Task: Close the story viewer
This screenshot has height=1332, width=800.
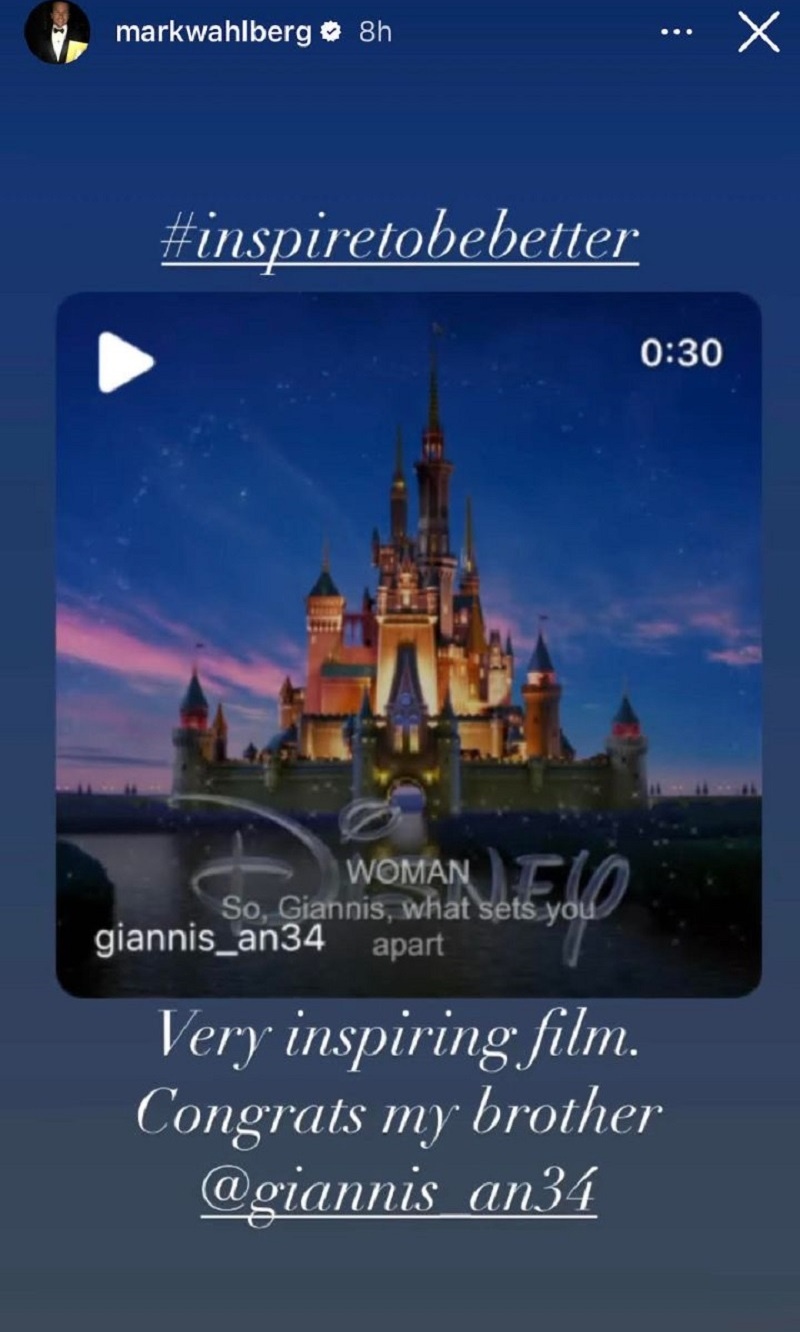Action: (x=759, y=33)
